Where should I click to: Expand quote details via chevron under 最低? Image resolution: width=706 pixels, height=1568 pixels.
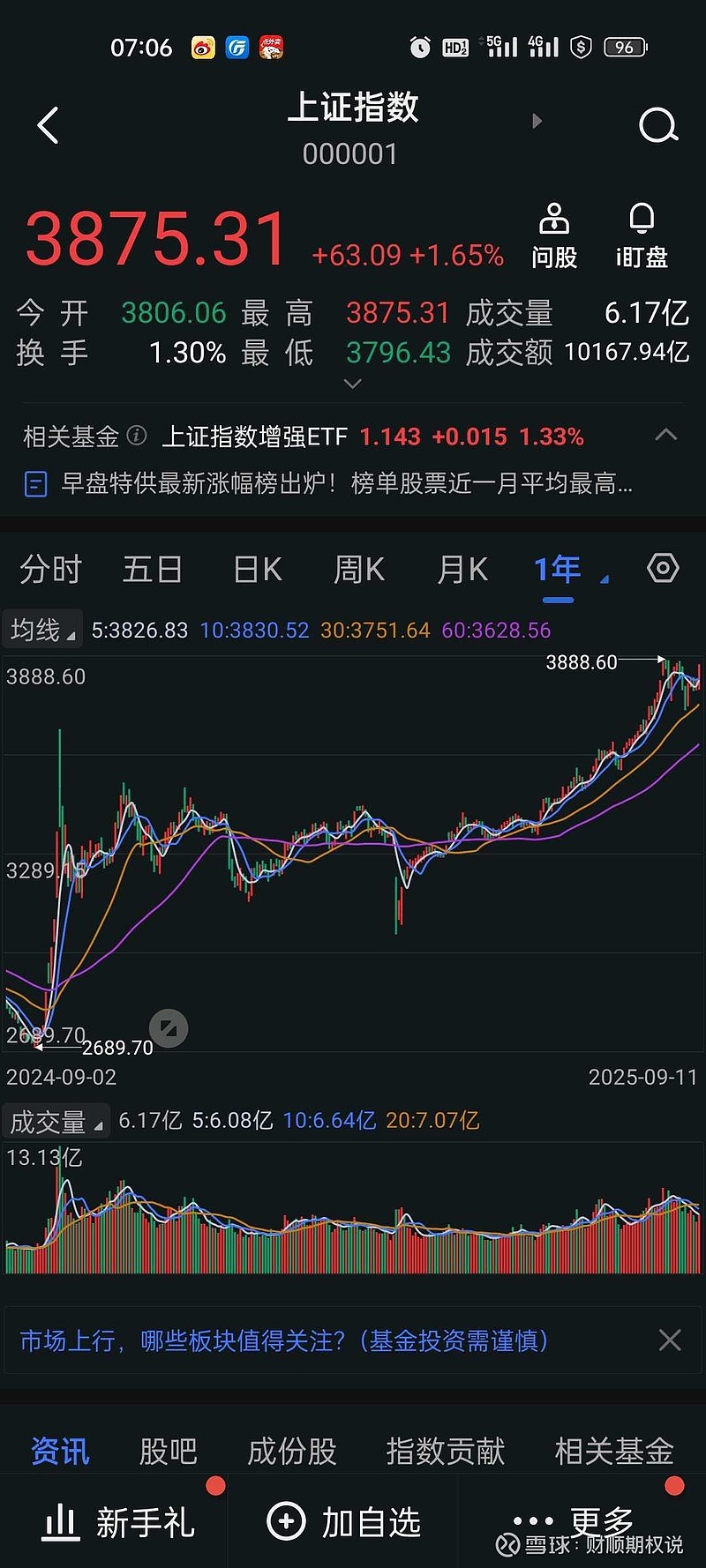coord(352,384)
